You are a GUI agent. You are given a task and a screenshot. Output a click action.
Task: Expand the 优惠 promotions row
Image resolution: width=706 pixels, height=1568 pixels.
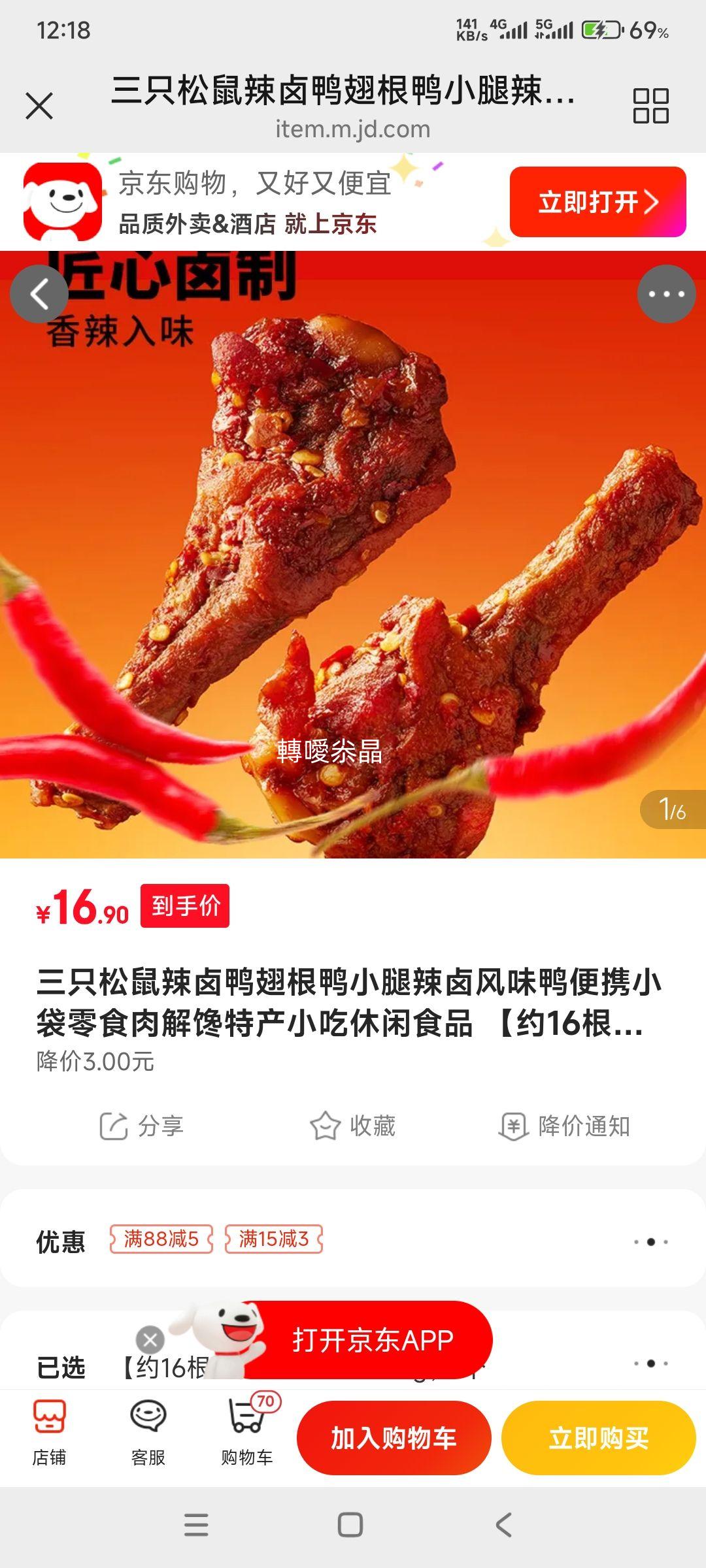(x=650, y=1241)
